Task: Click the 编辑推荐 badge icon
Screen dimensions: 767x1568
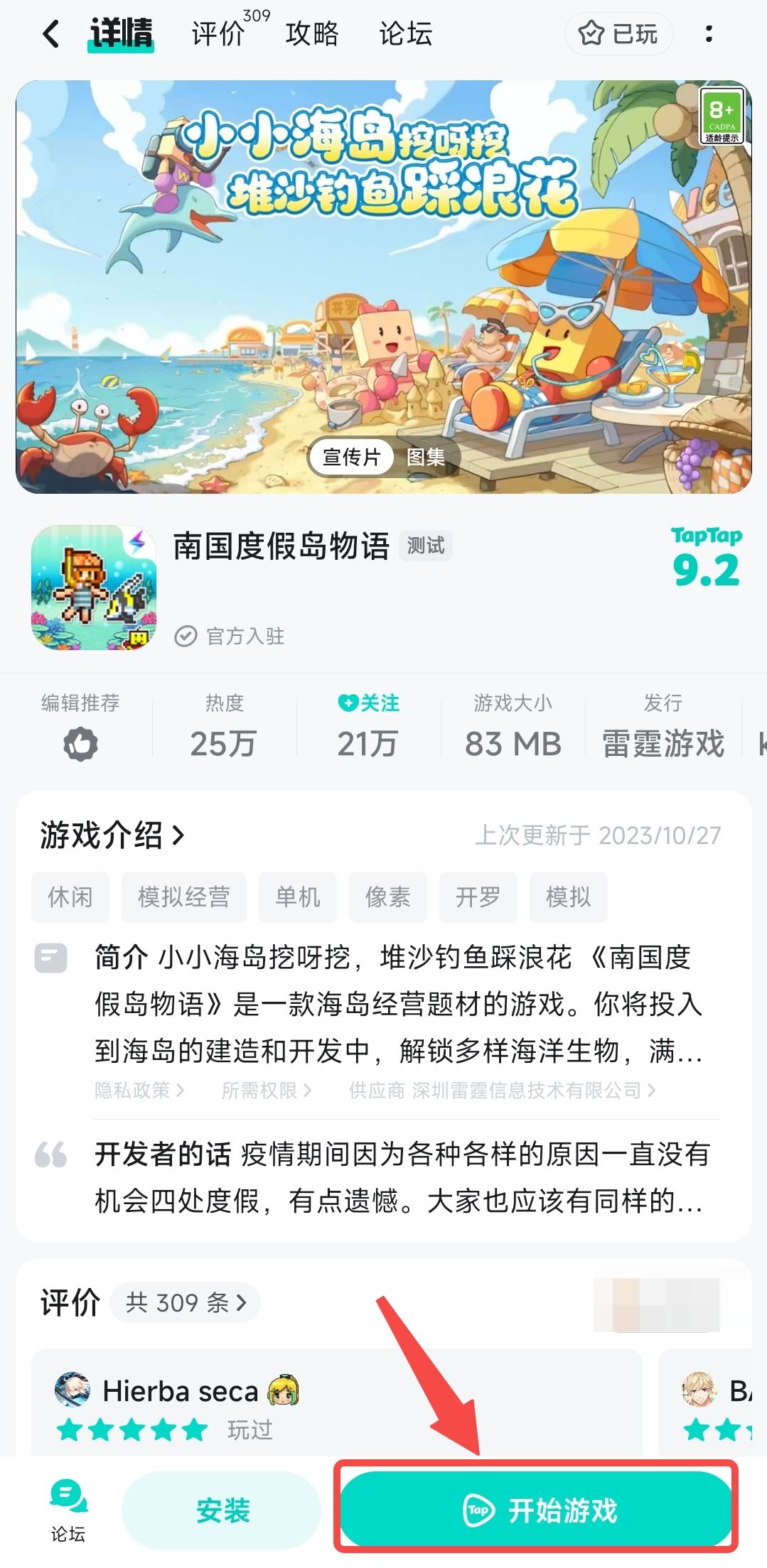Action: tap(80, 745)
